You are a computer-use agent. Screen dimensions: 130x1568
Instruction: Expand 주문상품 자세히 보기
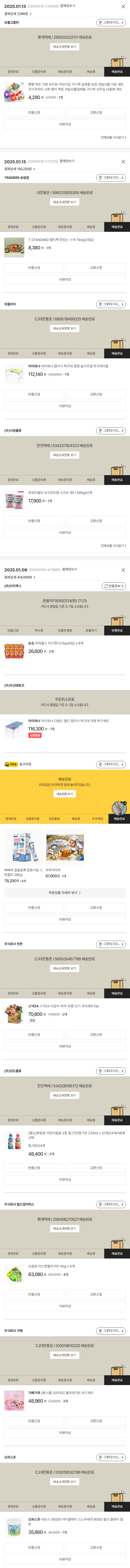pos(65,893)
